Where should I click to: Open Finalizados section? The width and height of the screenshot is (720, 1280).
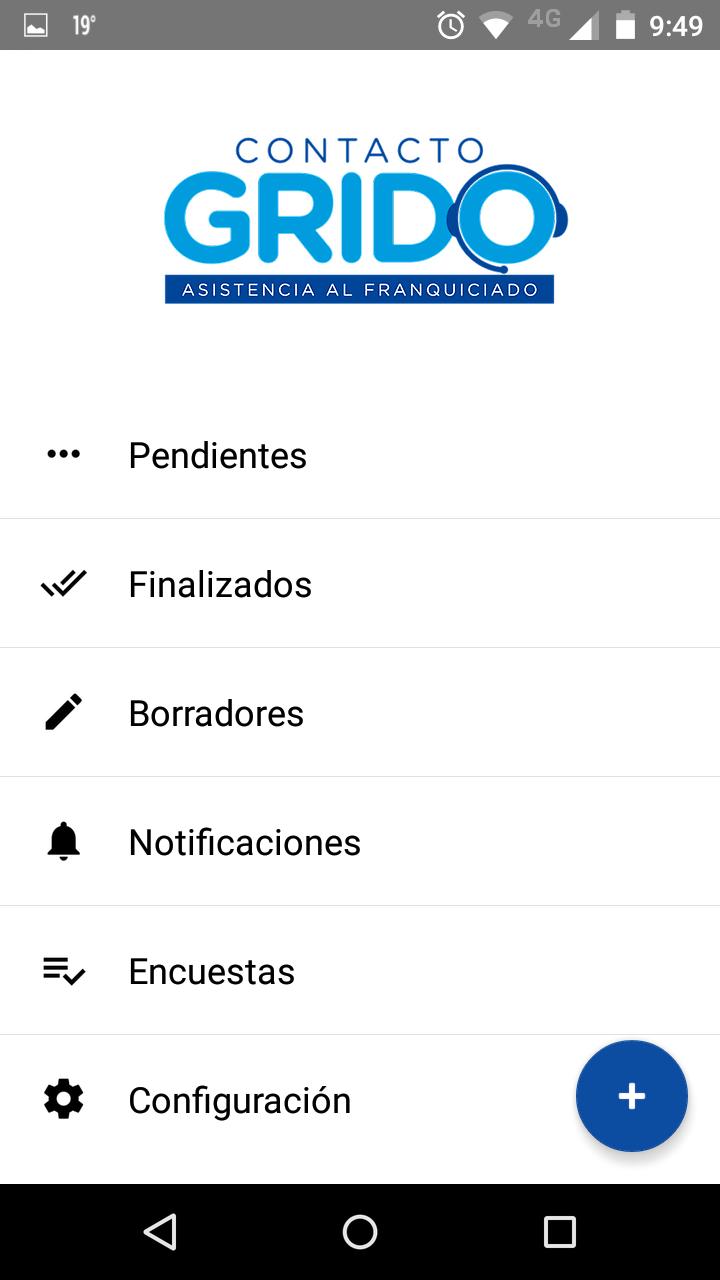[360, 584]
